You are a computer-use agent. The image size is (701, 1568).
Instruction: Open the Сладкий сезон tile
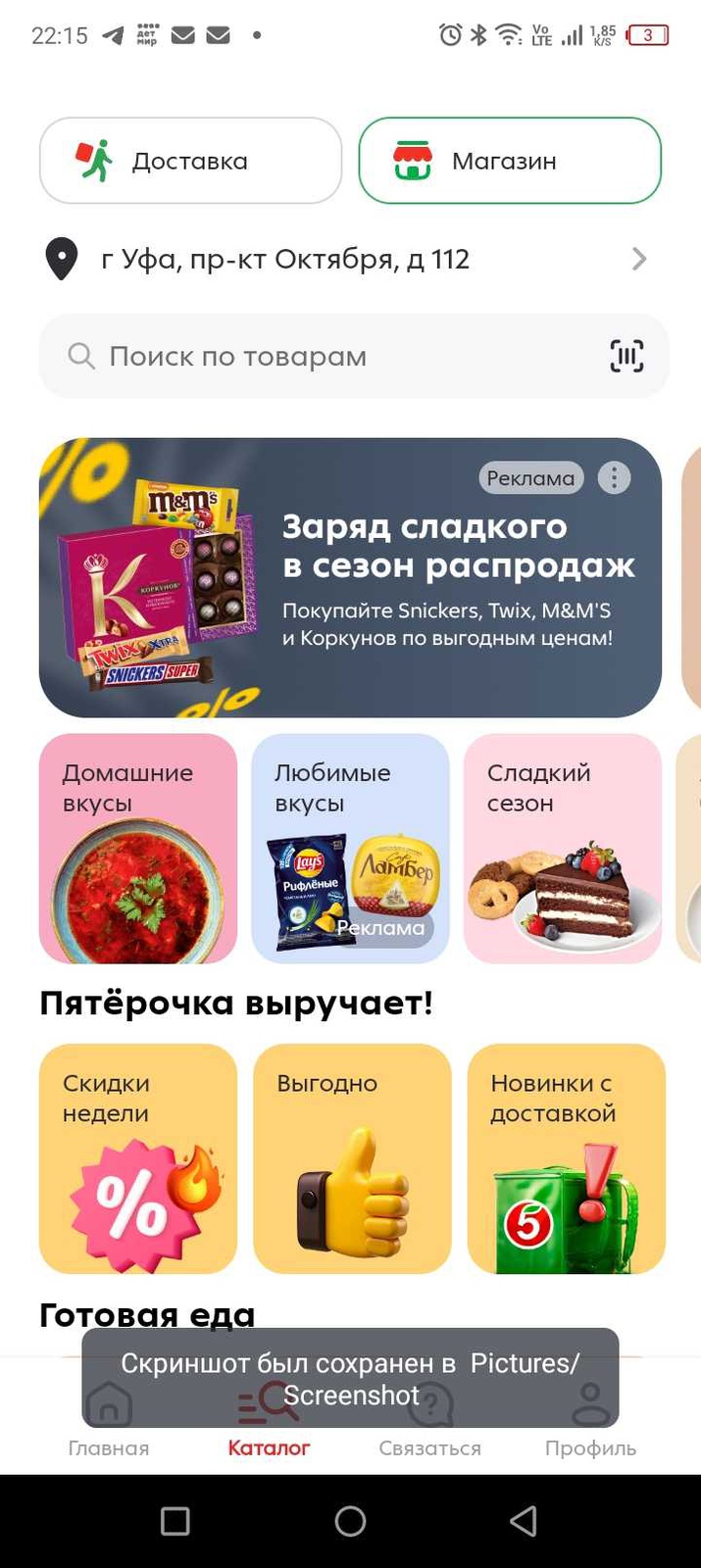coord(562,849)
